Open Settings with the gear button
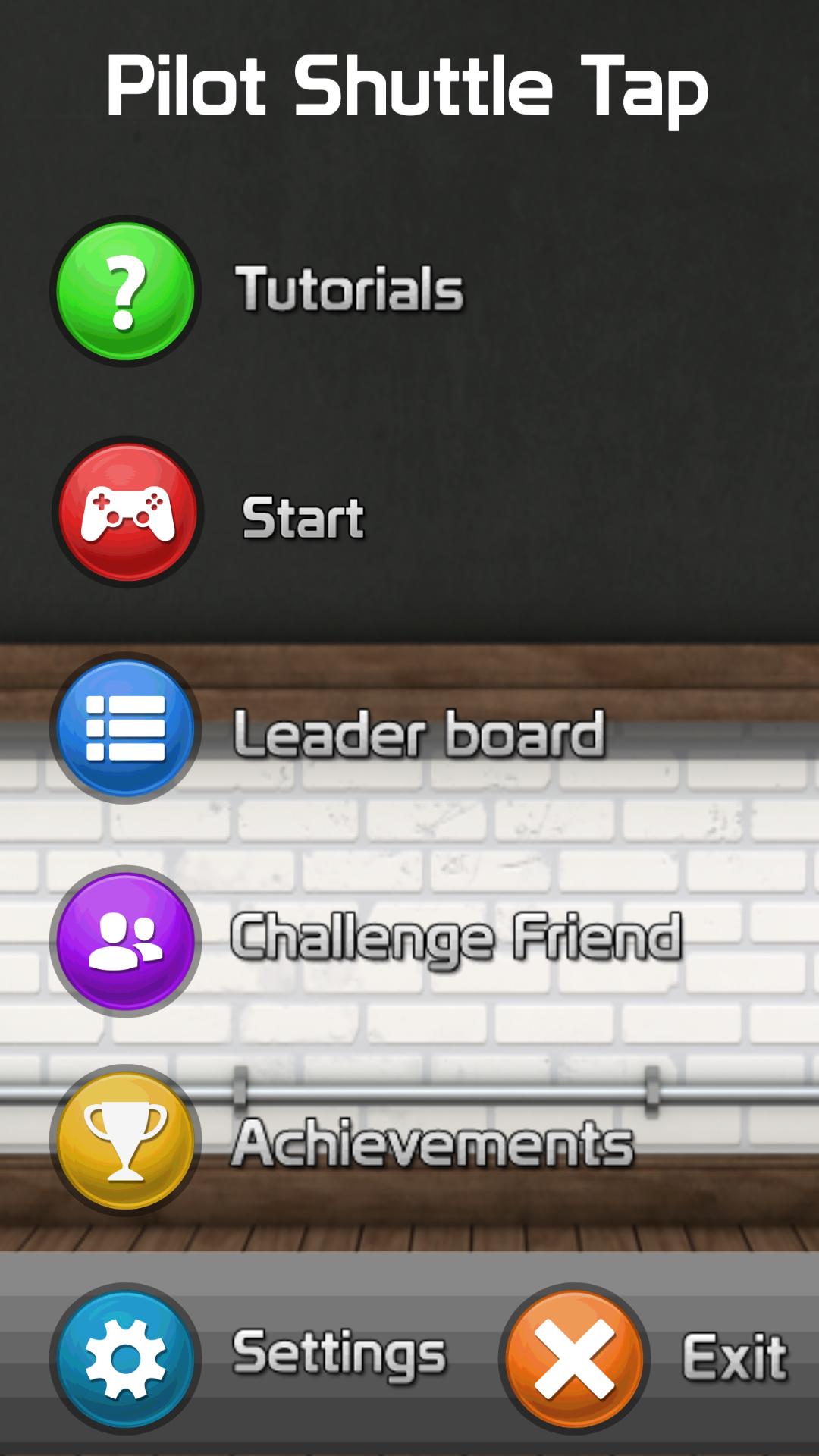 [x=126, y=1358]
